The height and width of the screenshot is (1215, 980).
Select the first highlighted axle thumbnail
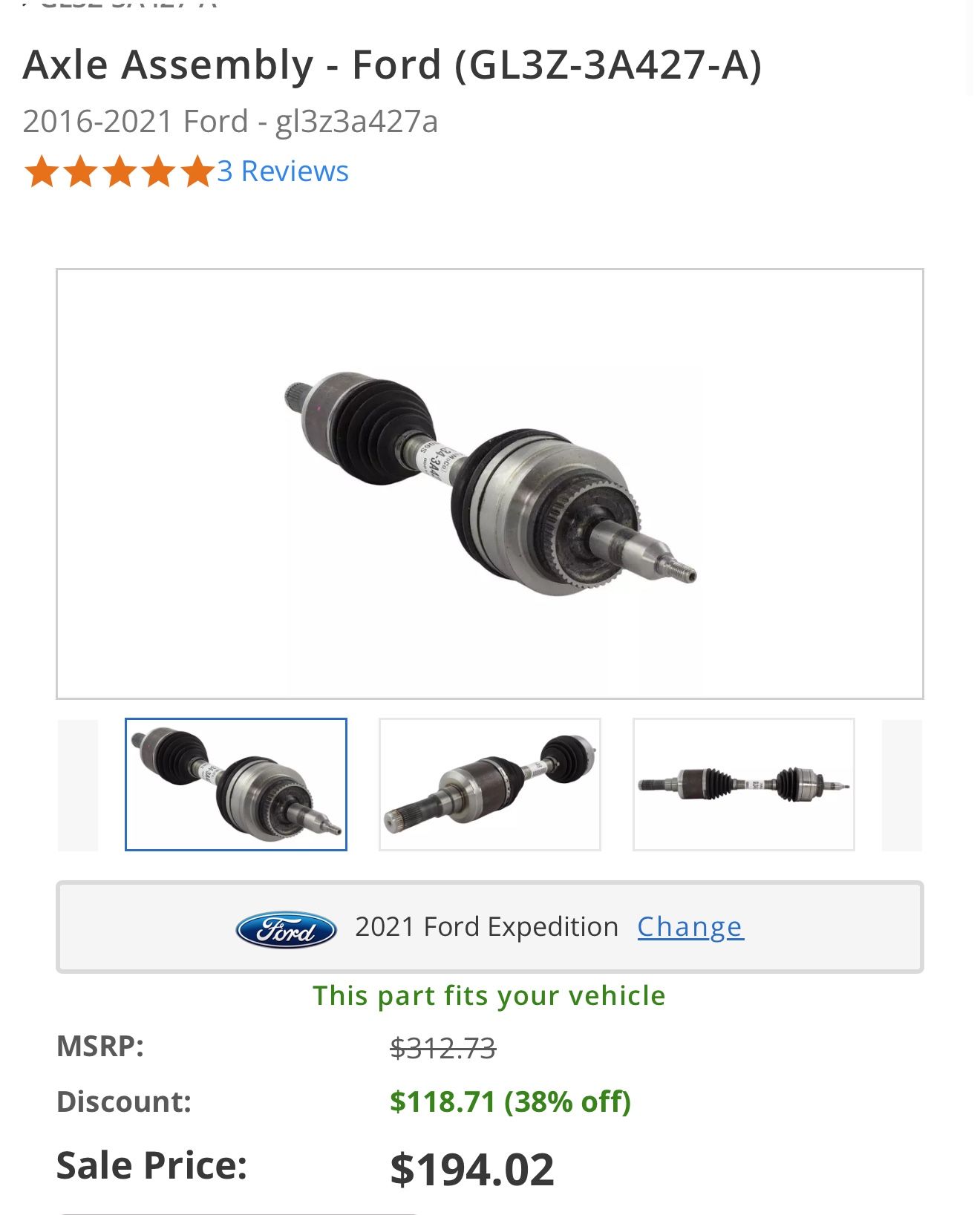(236, 784)
